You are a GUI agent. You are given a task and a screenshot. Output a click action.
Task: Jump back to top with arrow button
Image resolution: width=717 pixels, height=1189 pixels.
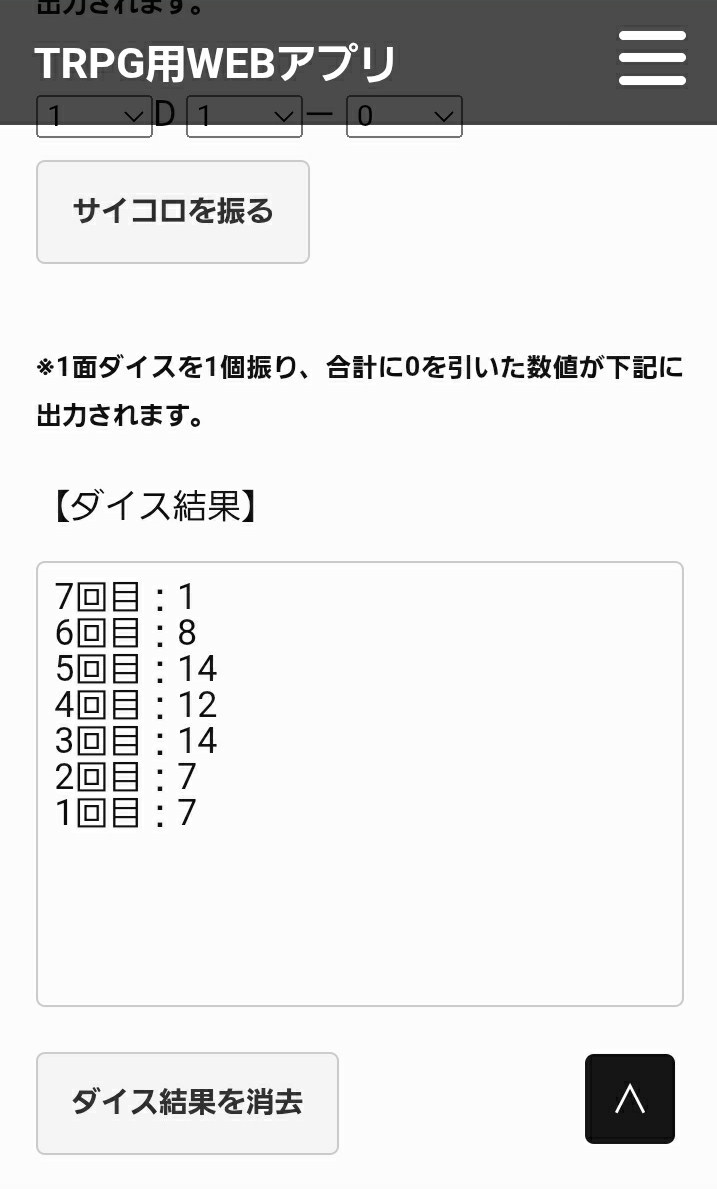(630, 1099)
